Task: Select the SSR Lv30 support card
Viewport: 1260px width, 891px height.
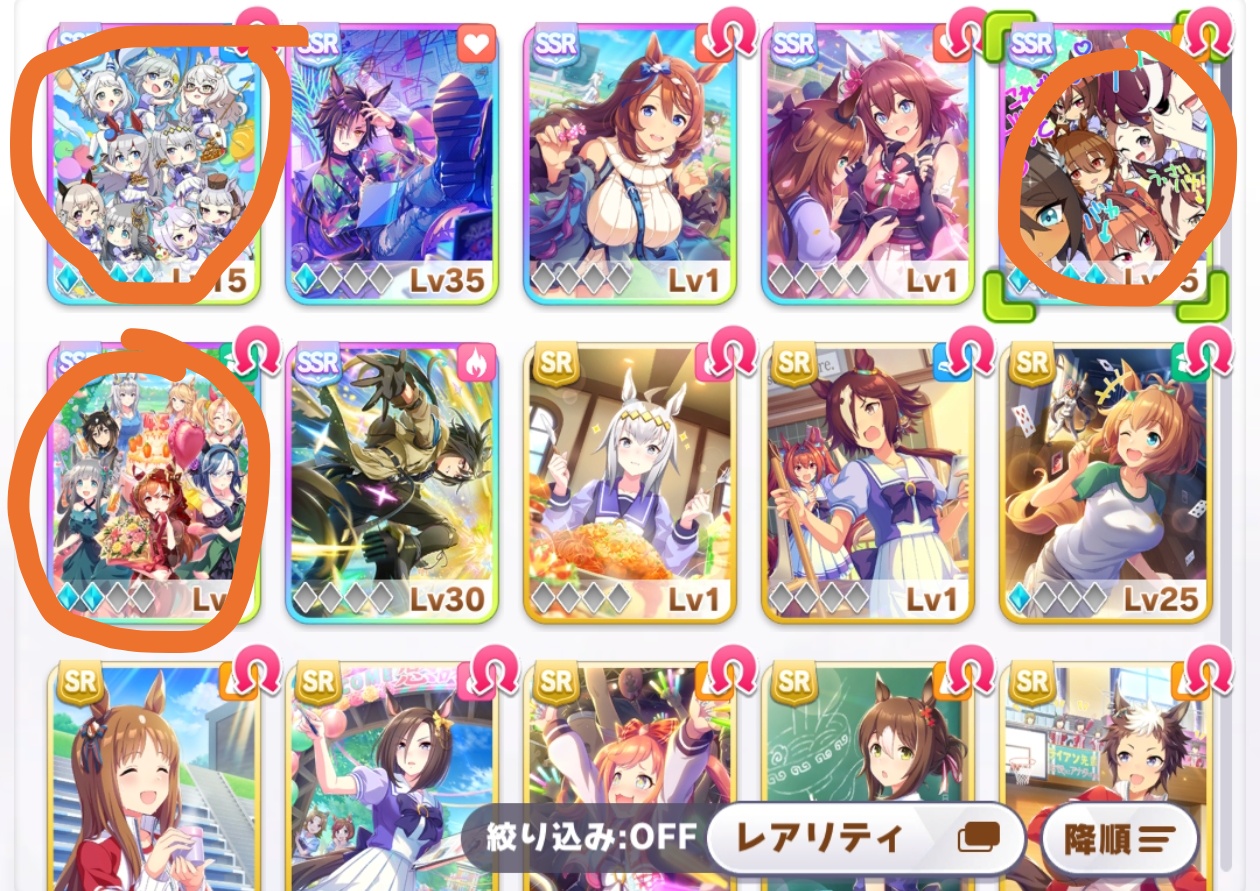Action: point(391,482)
